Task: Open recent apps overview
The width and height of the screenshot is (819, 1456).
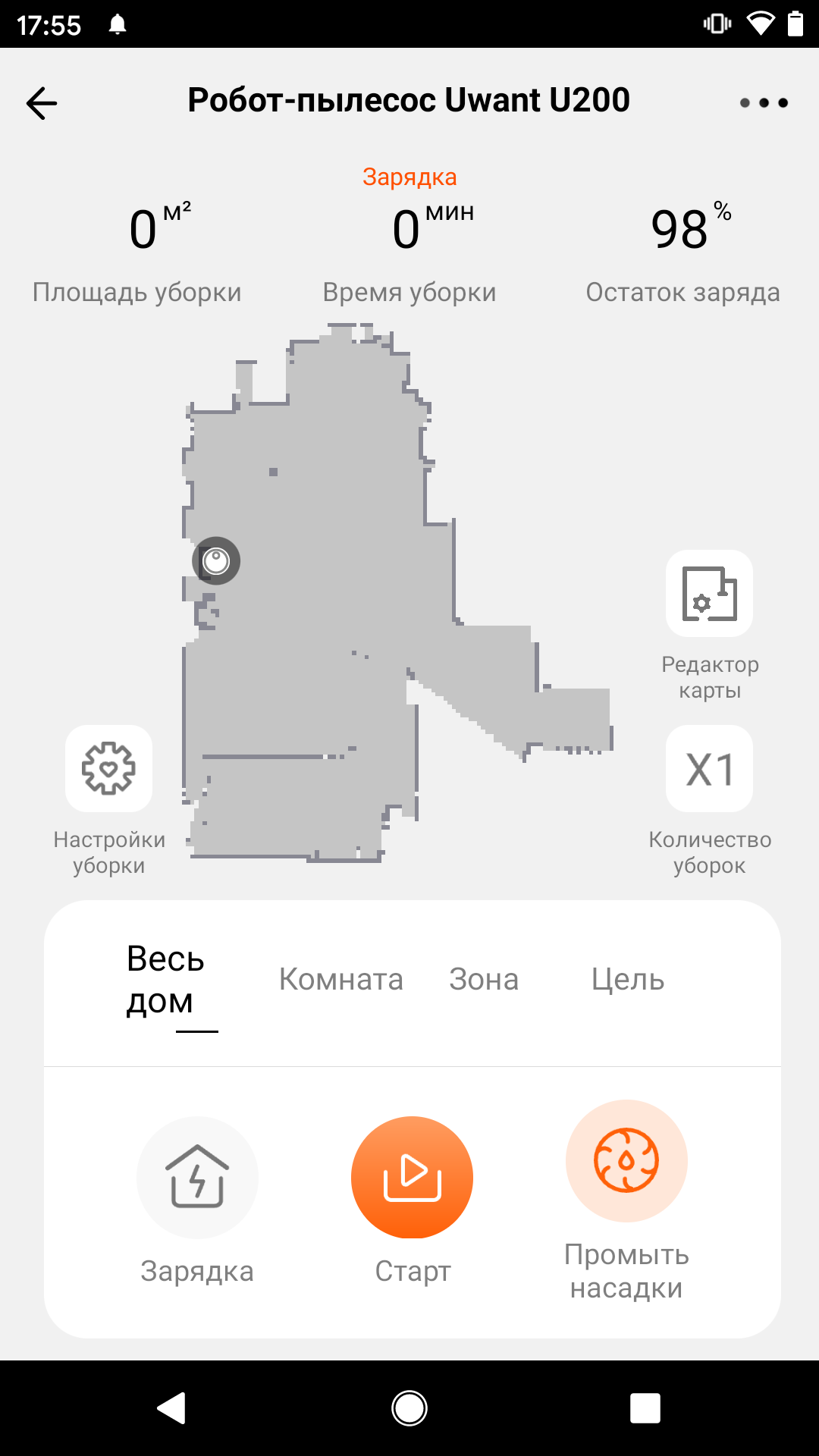Action: pyautogui.click(x=645, y=1408)
